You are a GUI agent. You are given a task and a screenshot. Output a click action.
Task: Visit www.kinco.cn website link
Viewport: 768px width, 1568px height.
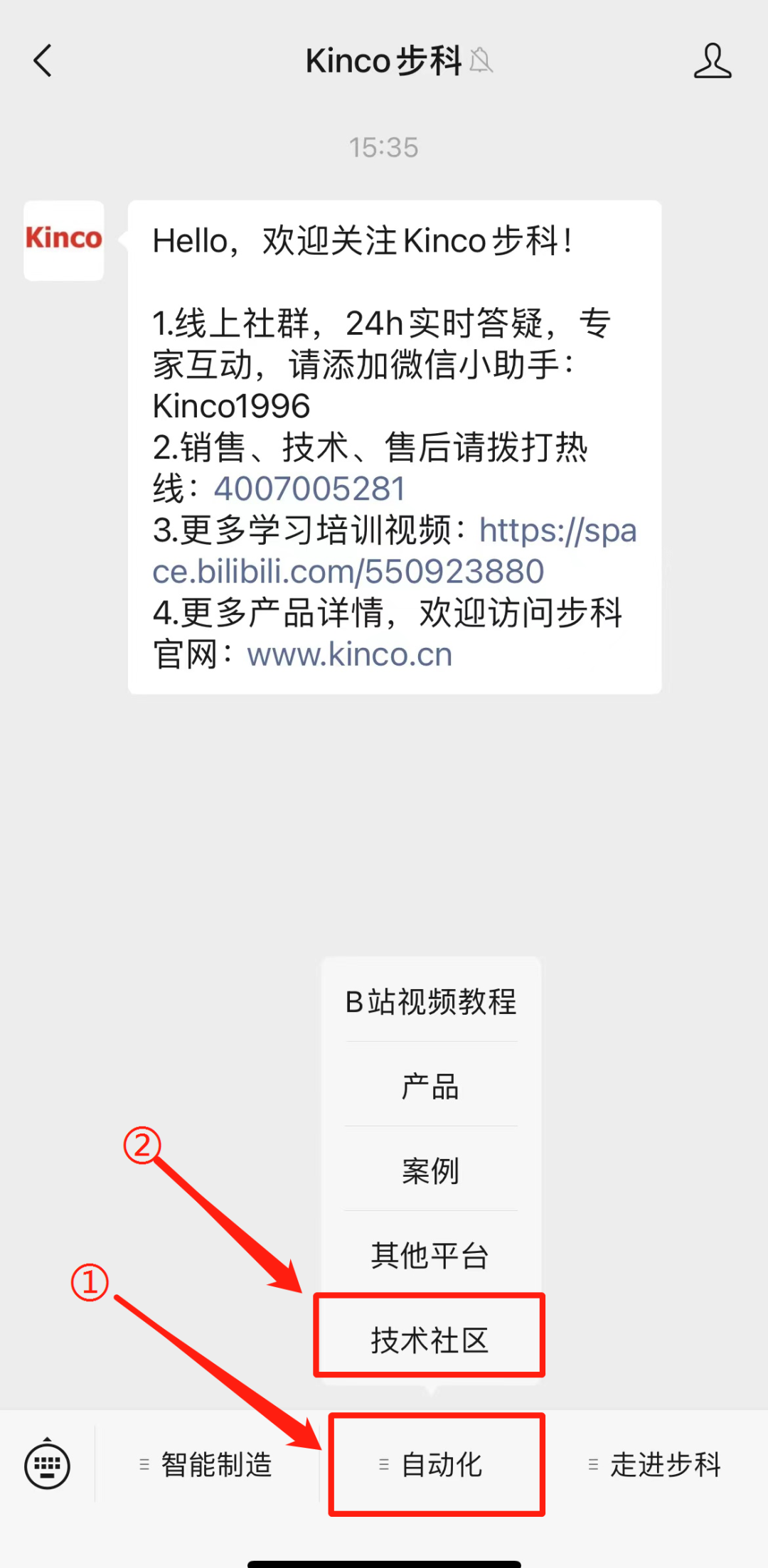(x=349, y=654)
